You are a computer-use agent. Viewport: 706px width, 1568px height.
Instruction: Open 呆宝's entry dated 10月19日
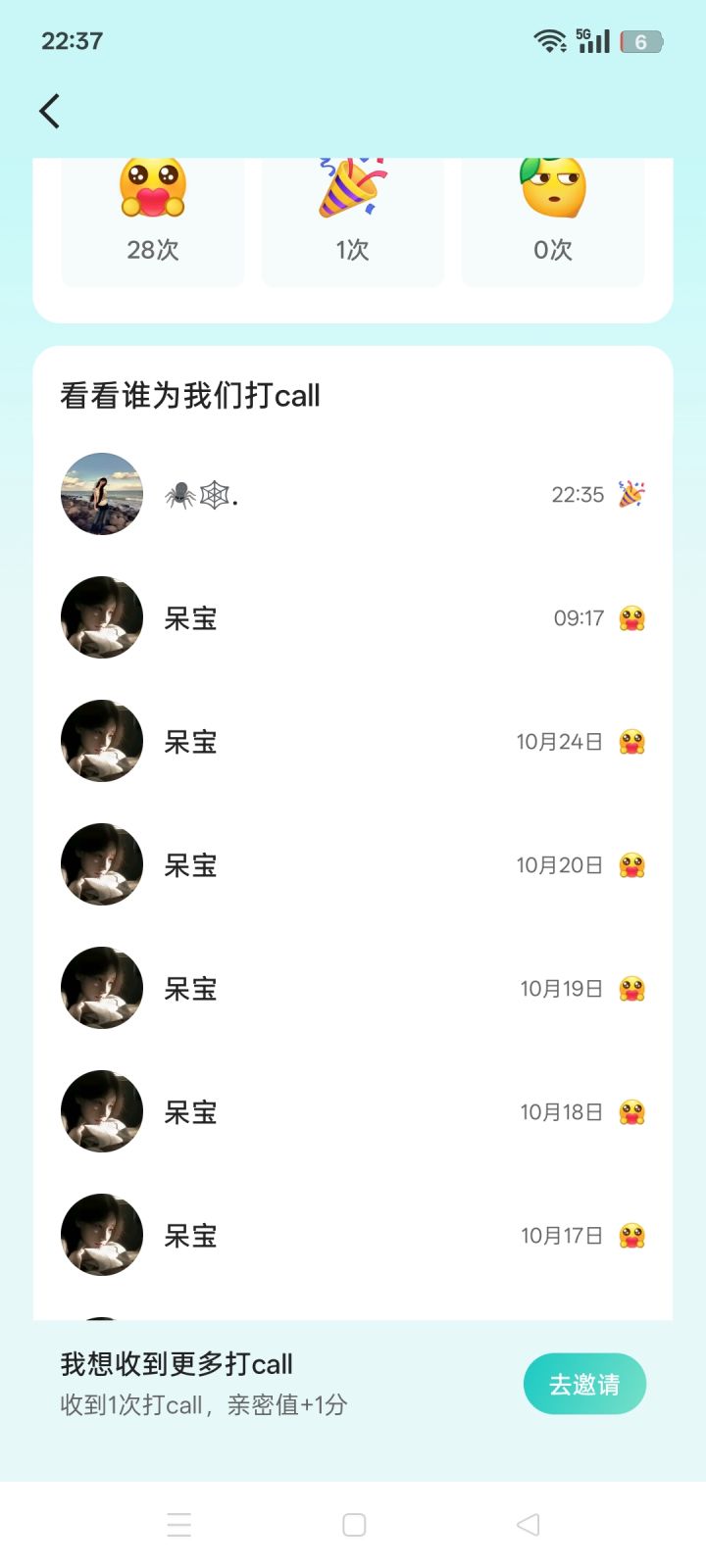353,989
